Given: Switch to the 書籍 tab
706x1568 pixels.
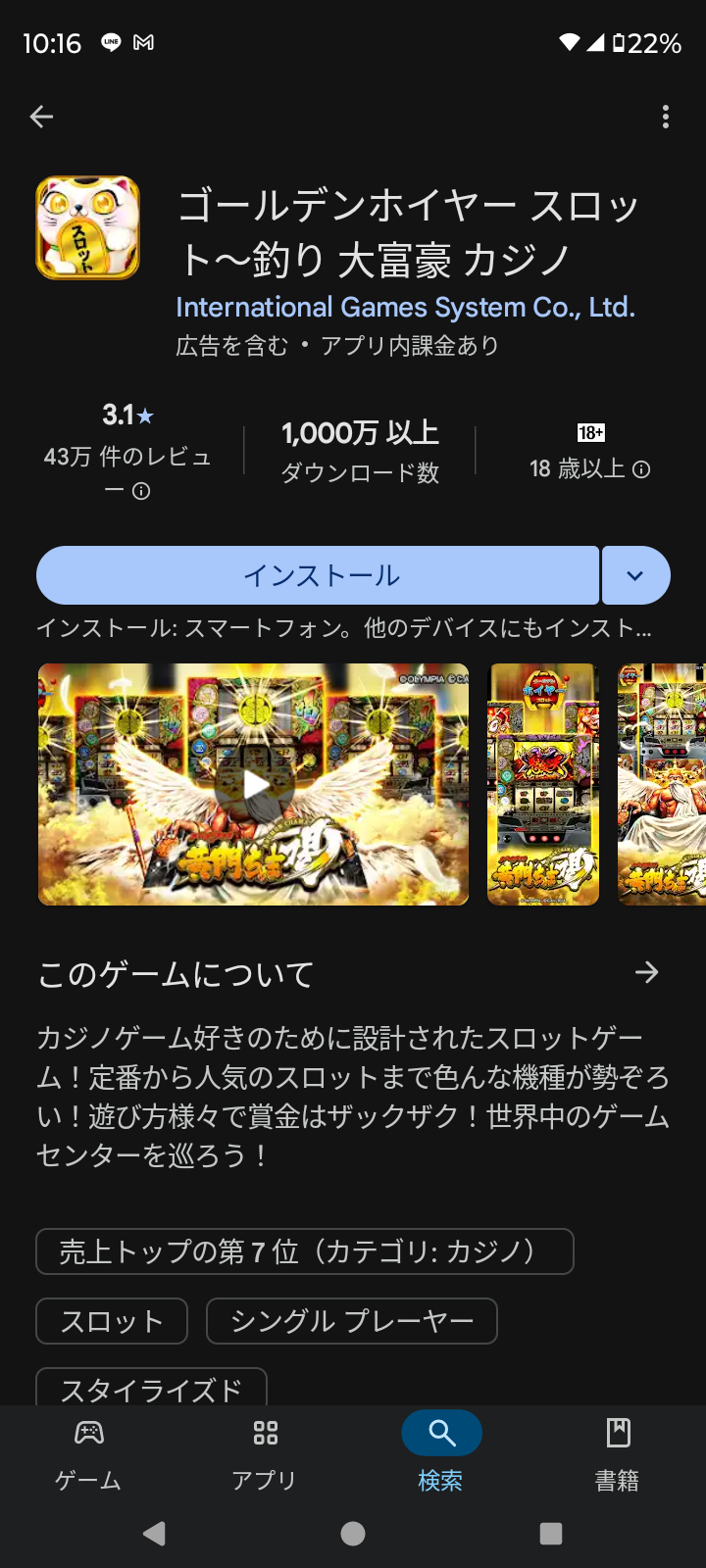Looking at the screenshot, I should 618,1455.
